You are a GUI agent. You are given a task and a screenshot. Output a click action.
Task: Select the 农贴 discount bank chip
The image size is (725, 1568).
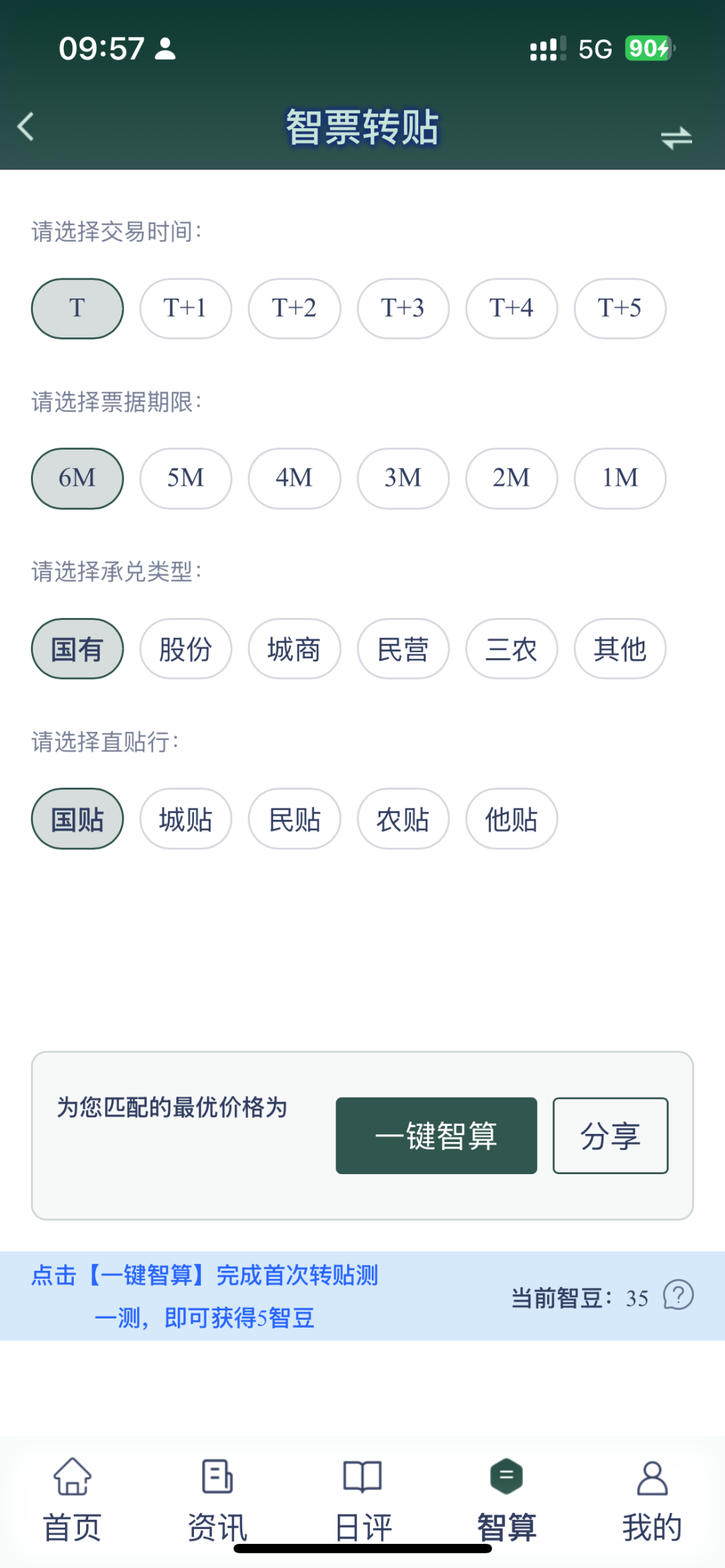tap(403, 819)
